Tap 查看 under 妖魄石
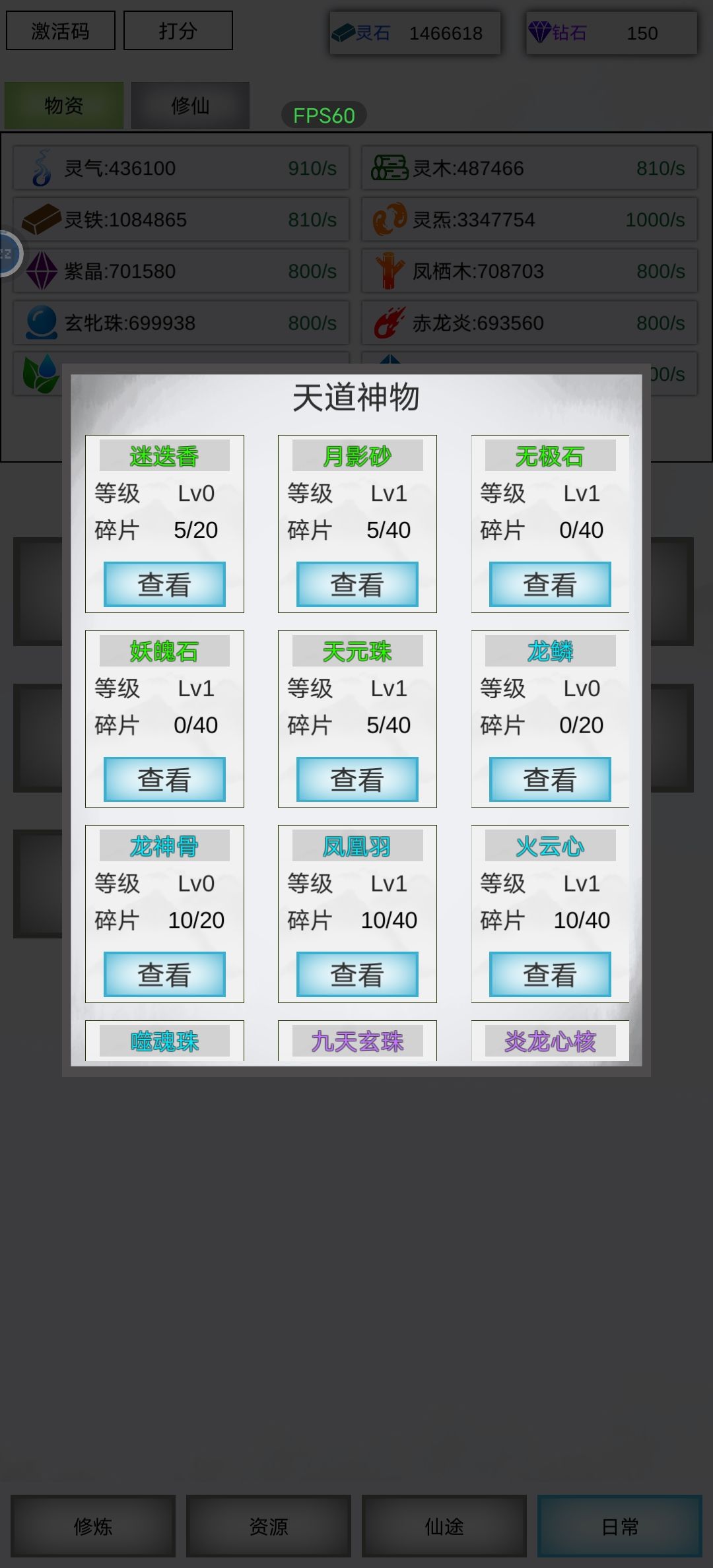 click(x=164, y=779)
